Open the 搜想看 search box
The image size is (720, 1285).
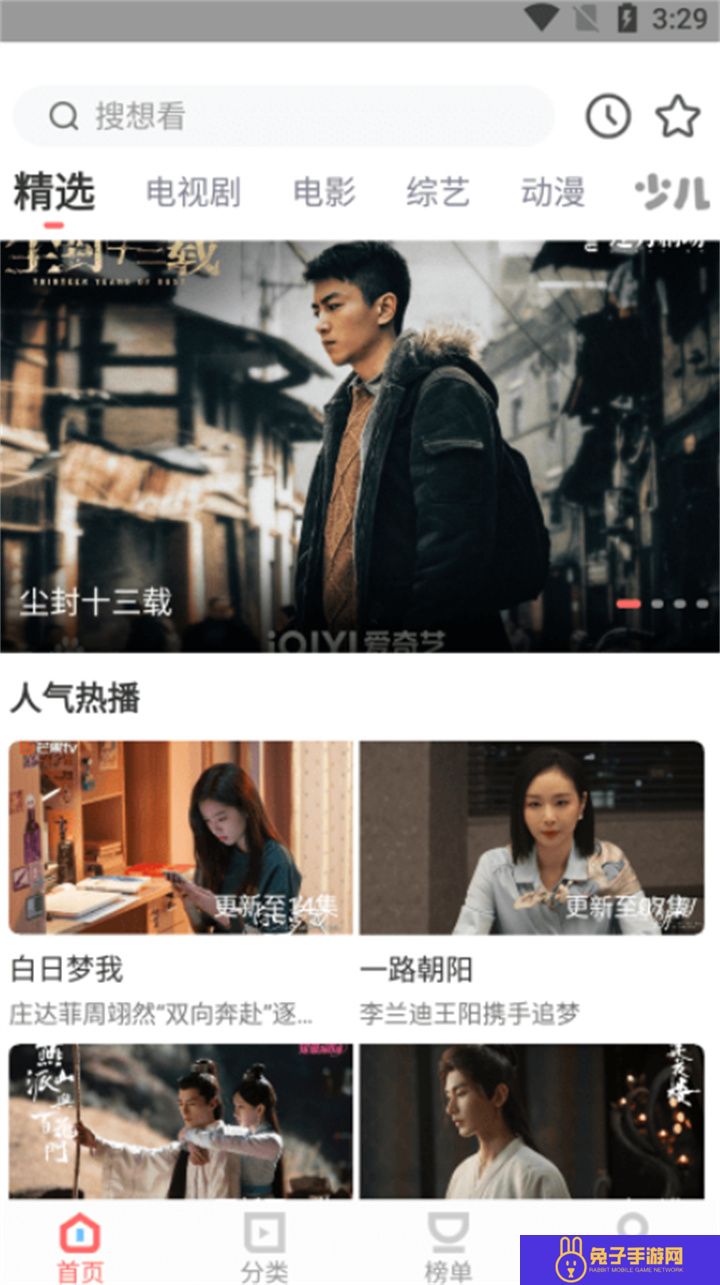click(282, 117)
